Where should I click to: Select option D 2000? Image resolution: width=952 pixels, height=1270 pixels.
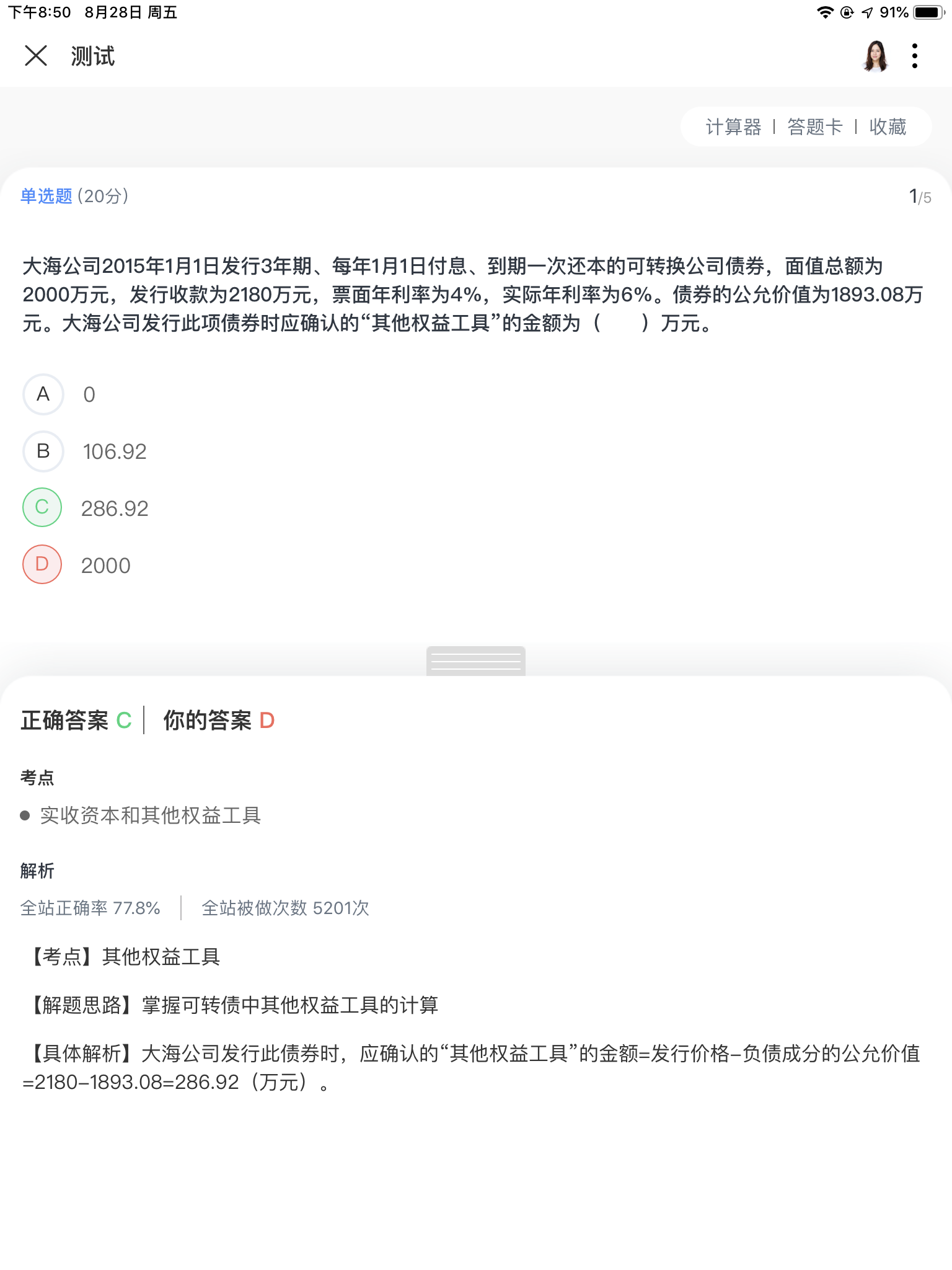42,564
